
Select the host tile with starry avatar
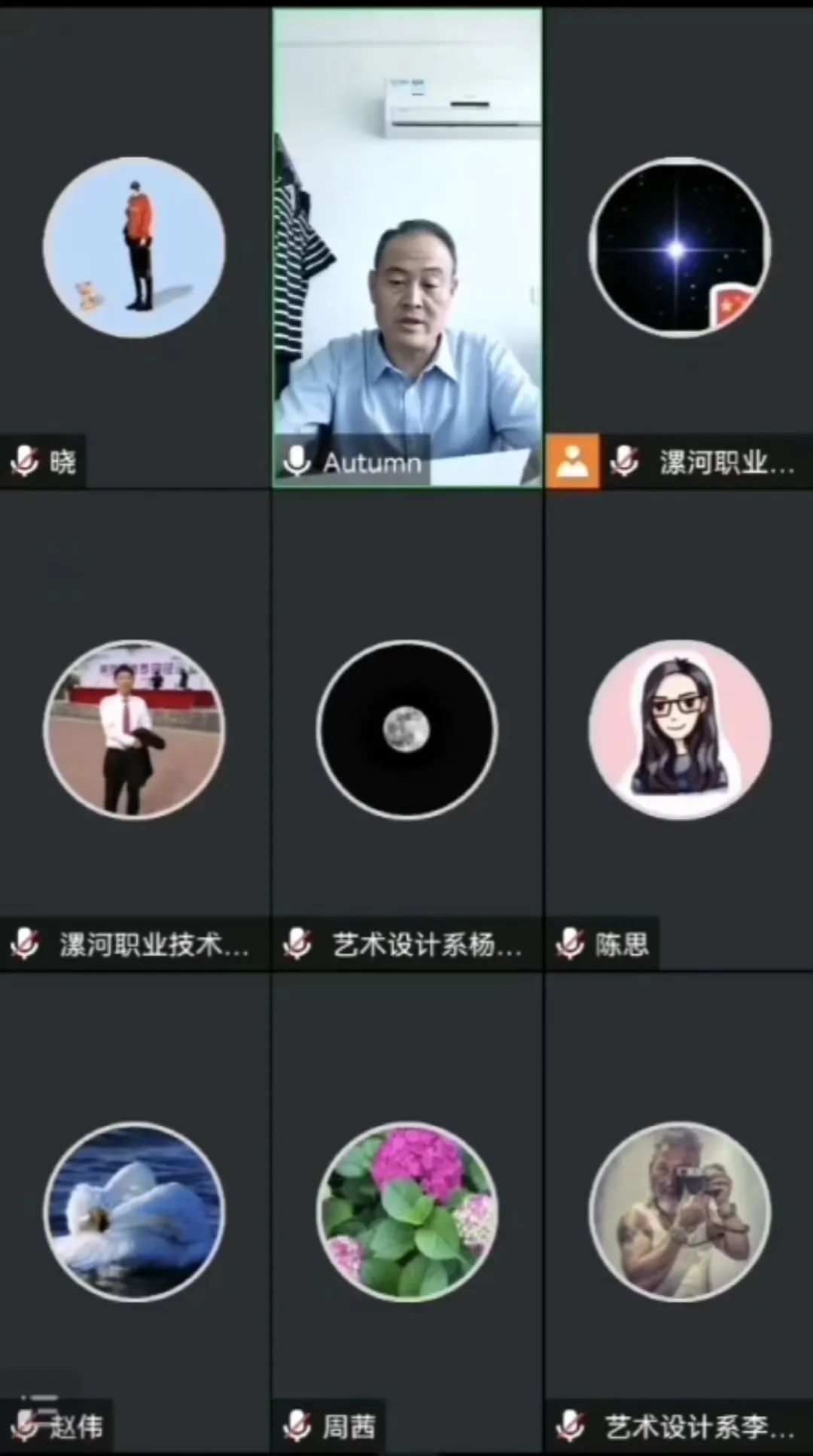tap(679, 247)
